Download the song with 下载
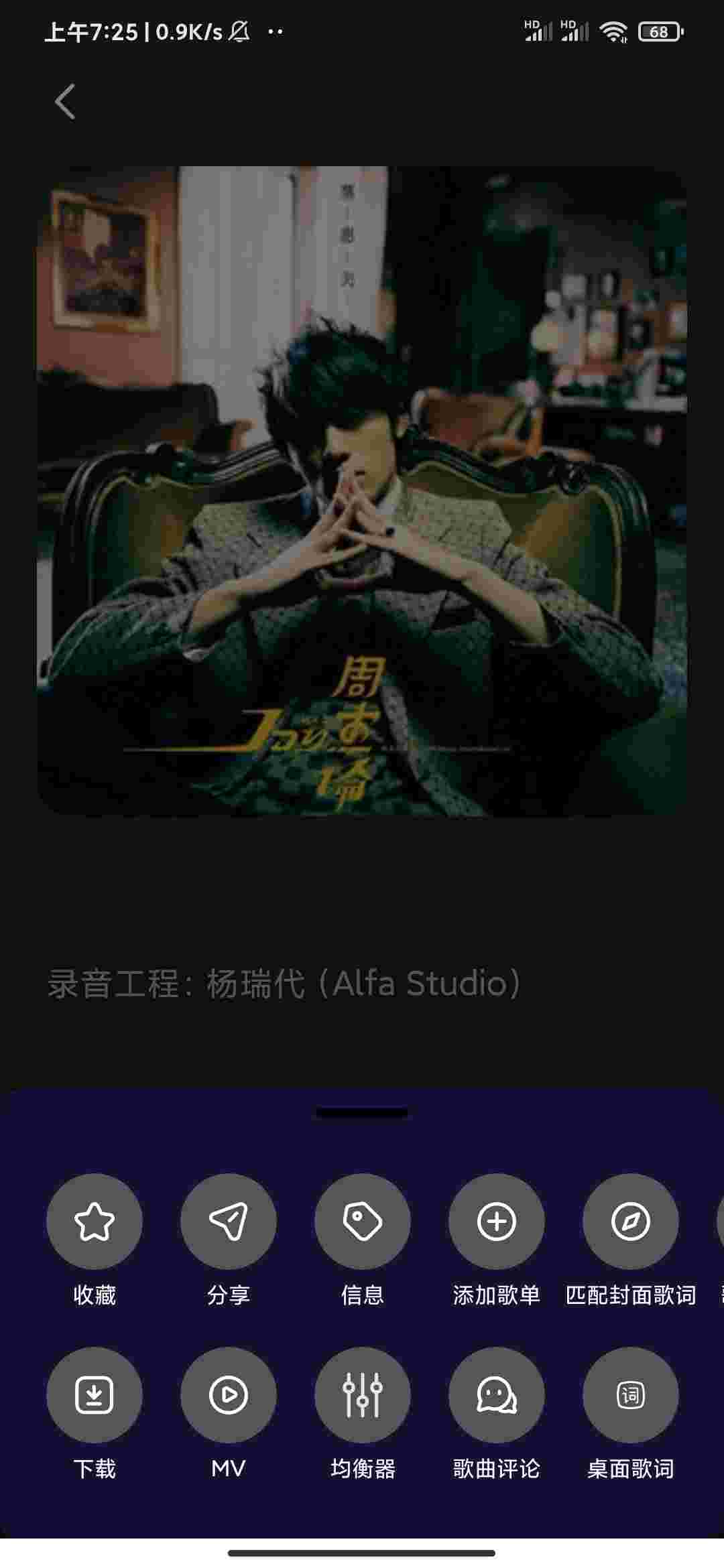This screenshot has height=1568, width=724. point(95,1395)
